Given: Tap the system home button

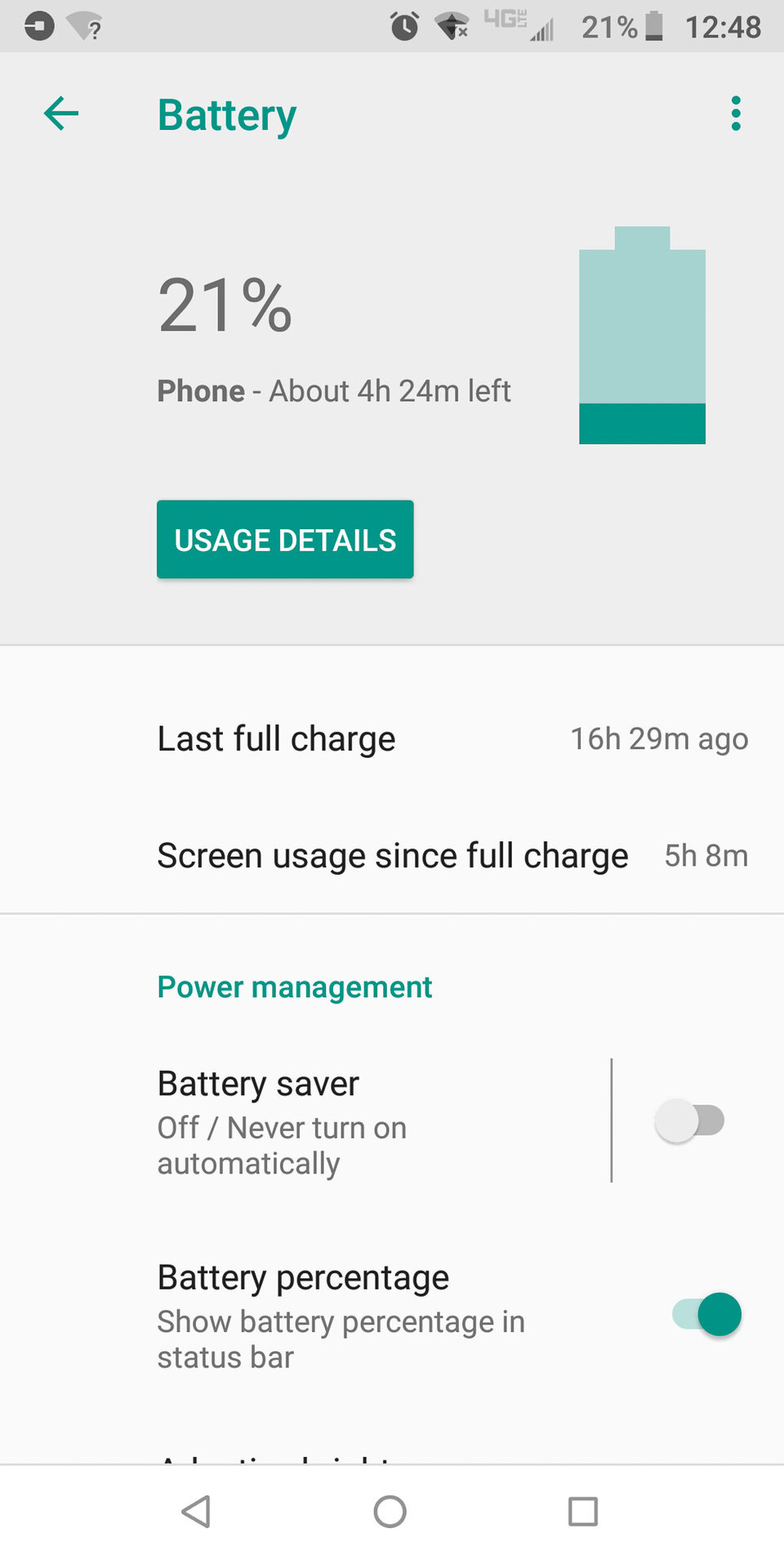Looking at the screenshot, I should coord(390,1512).
